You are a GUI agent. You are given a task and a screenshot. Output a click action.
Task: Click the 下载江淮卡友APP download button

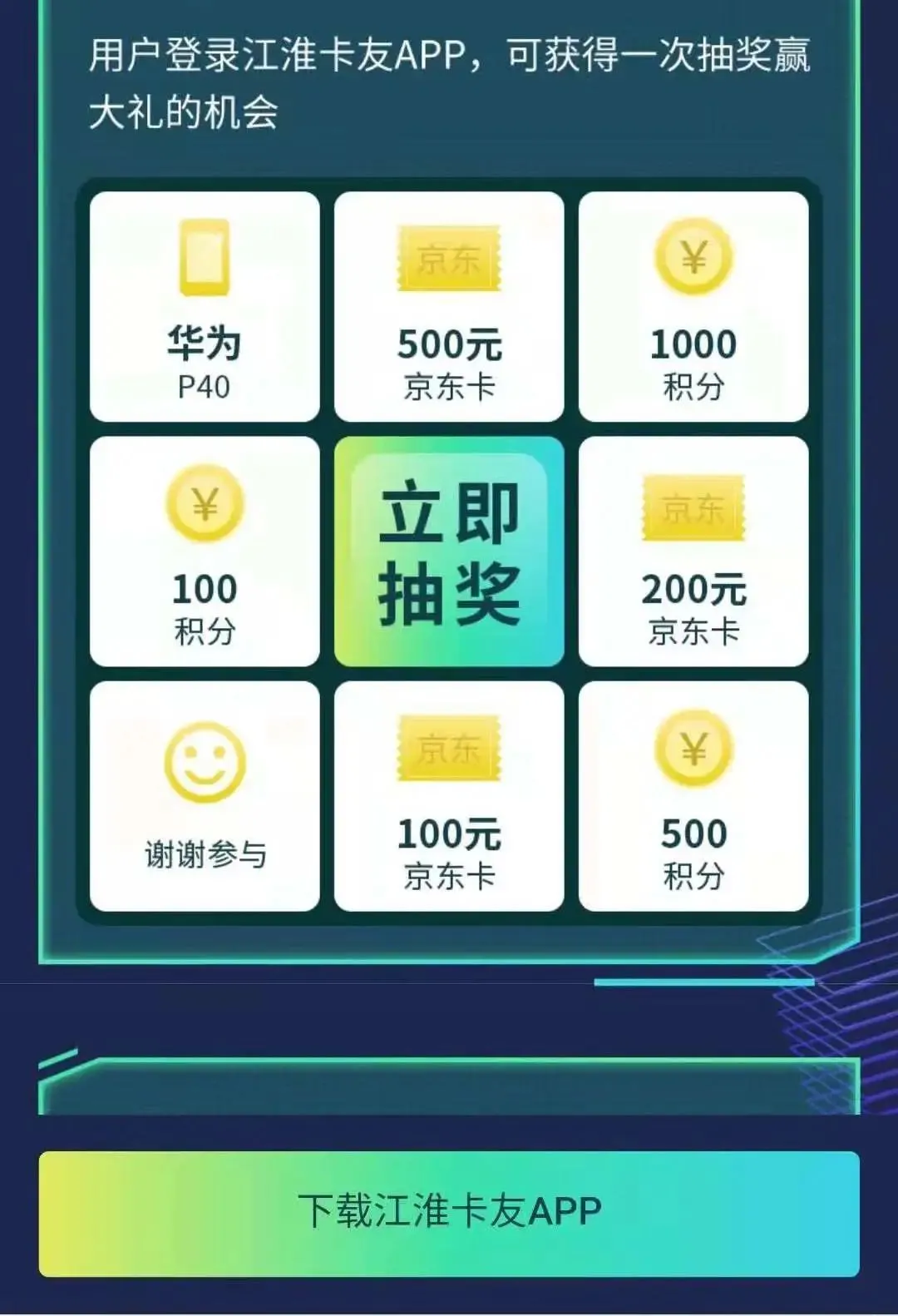click(x=449, y=1213)
